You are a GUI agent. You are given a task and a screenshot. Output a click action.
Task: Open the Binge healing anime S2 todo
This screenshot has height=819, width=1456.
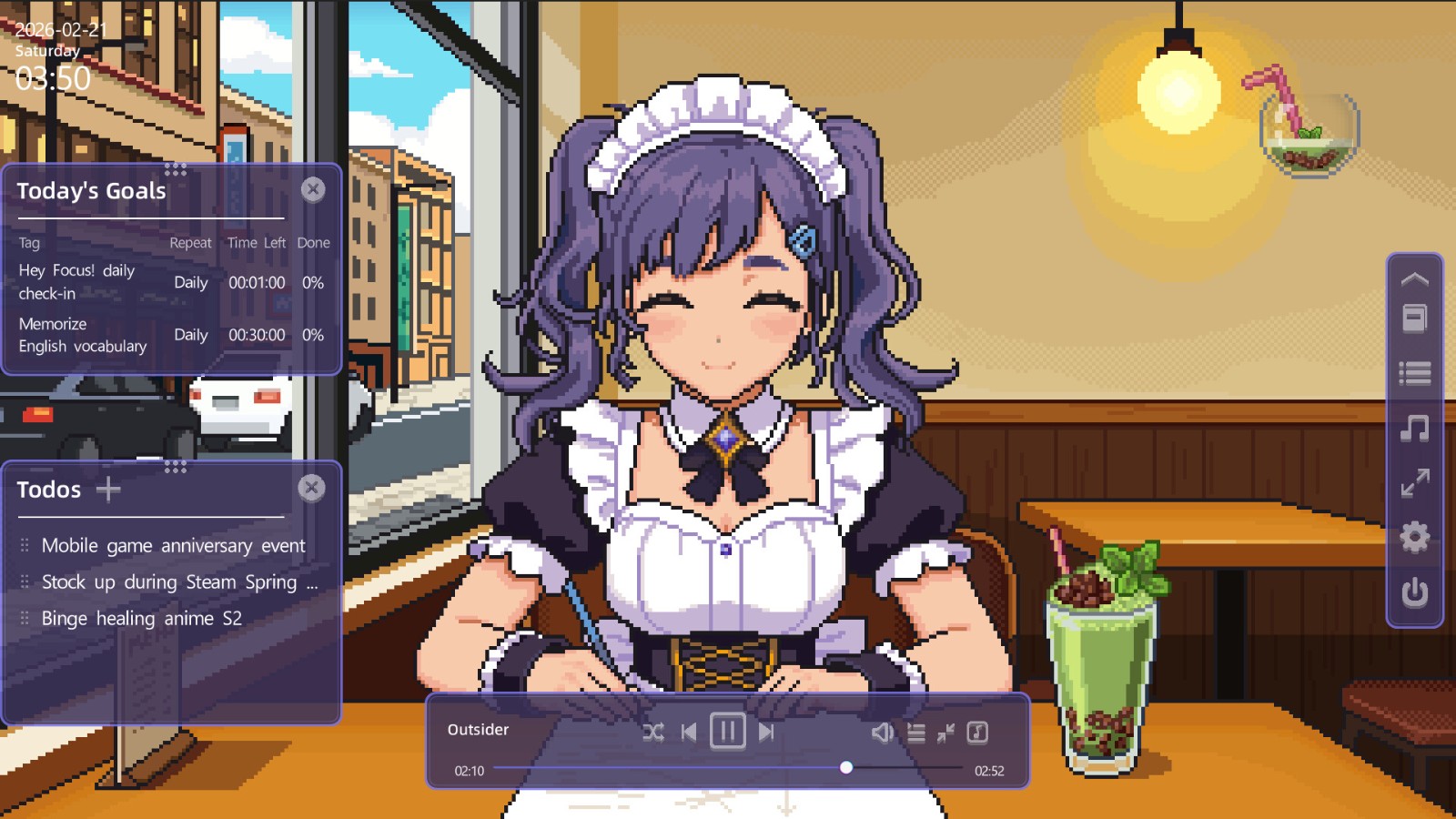[x=142, y=619]
